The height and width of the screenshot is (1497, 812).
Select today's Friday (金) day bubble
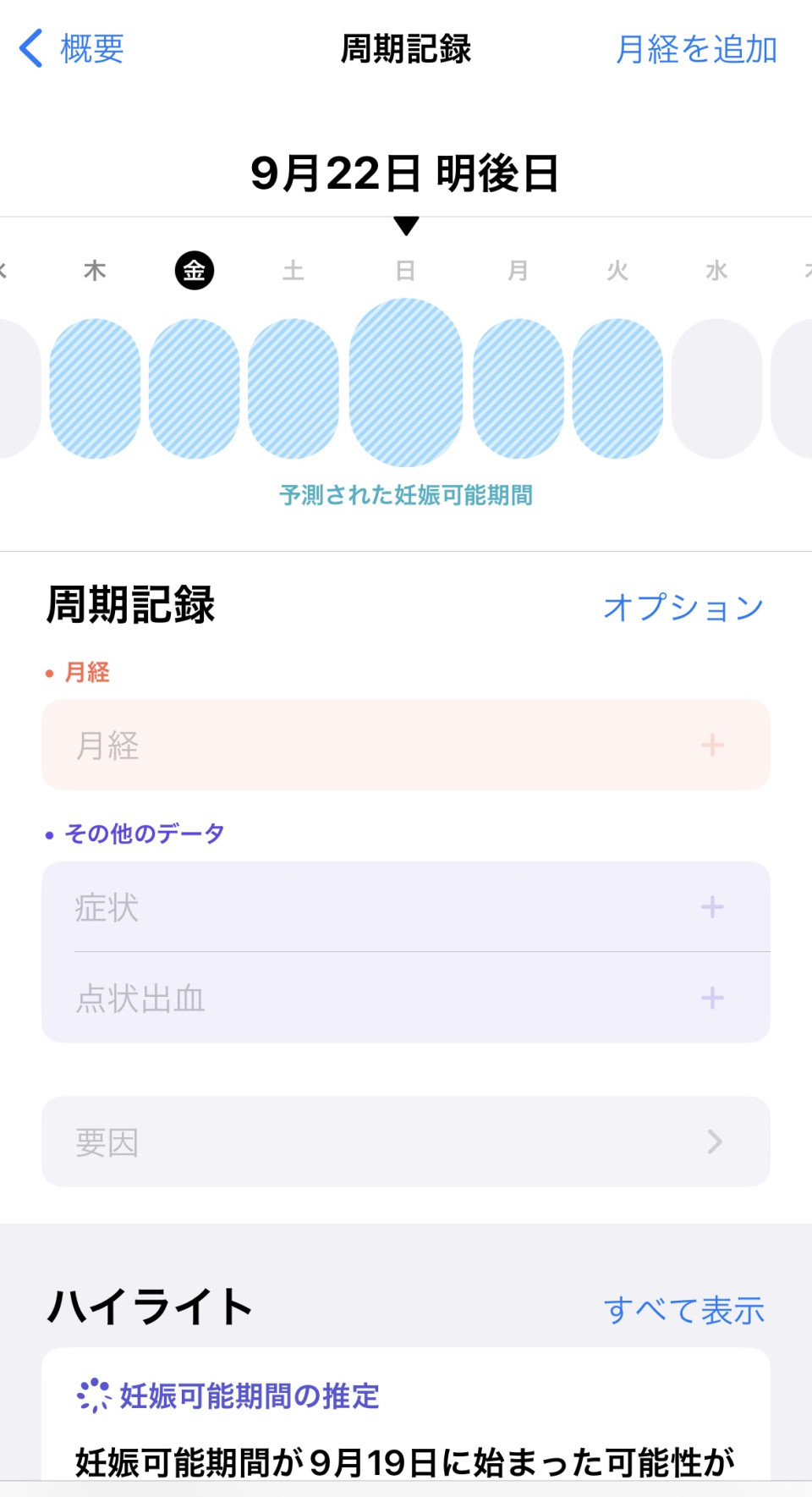pyautogui.click(x=194, y=388)
